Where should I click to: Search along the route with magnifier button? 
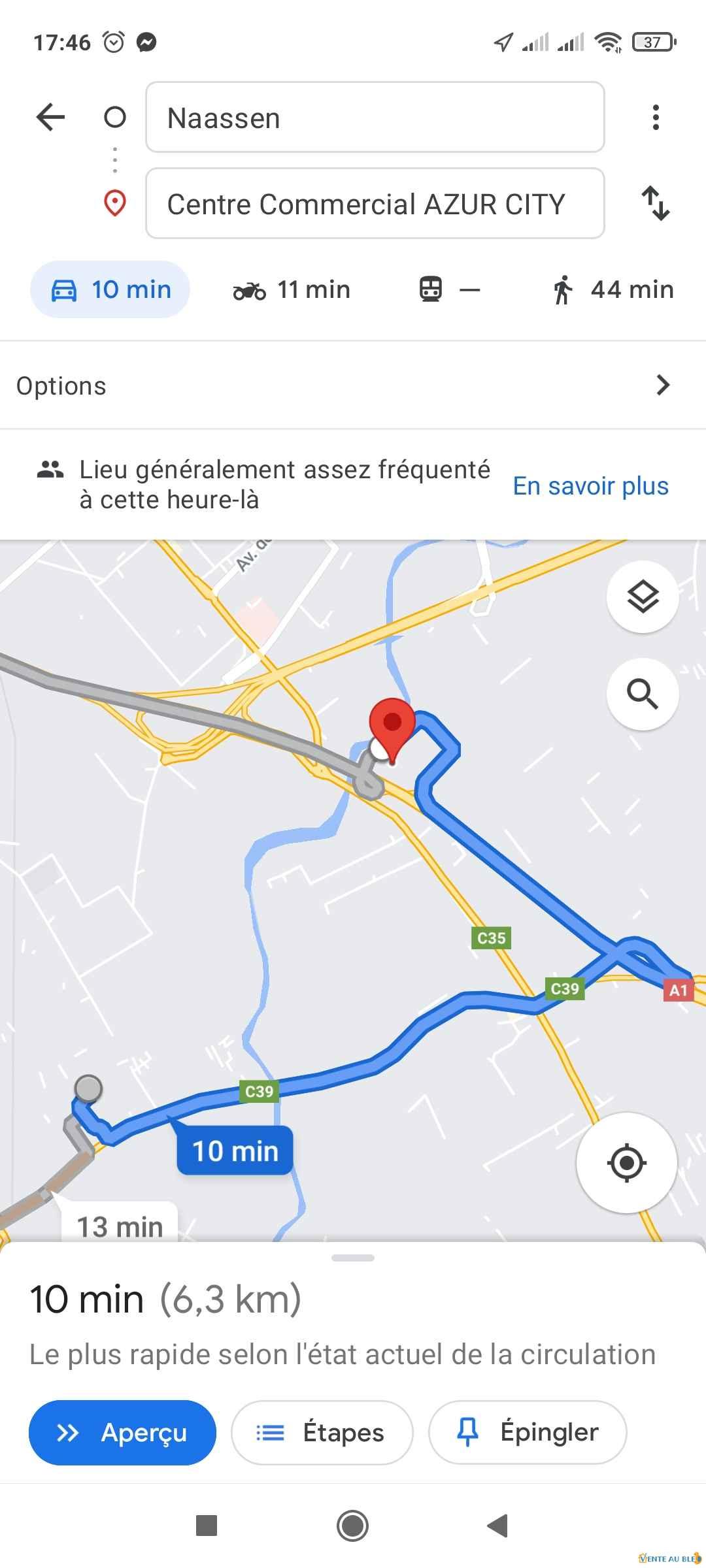(643, 694)
